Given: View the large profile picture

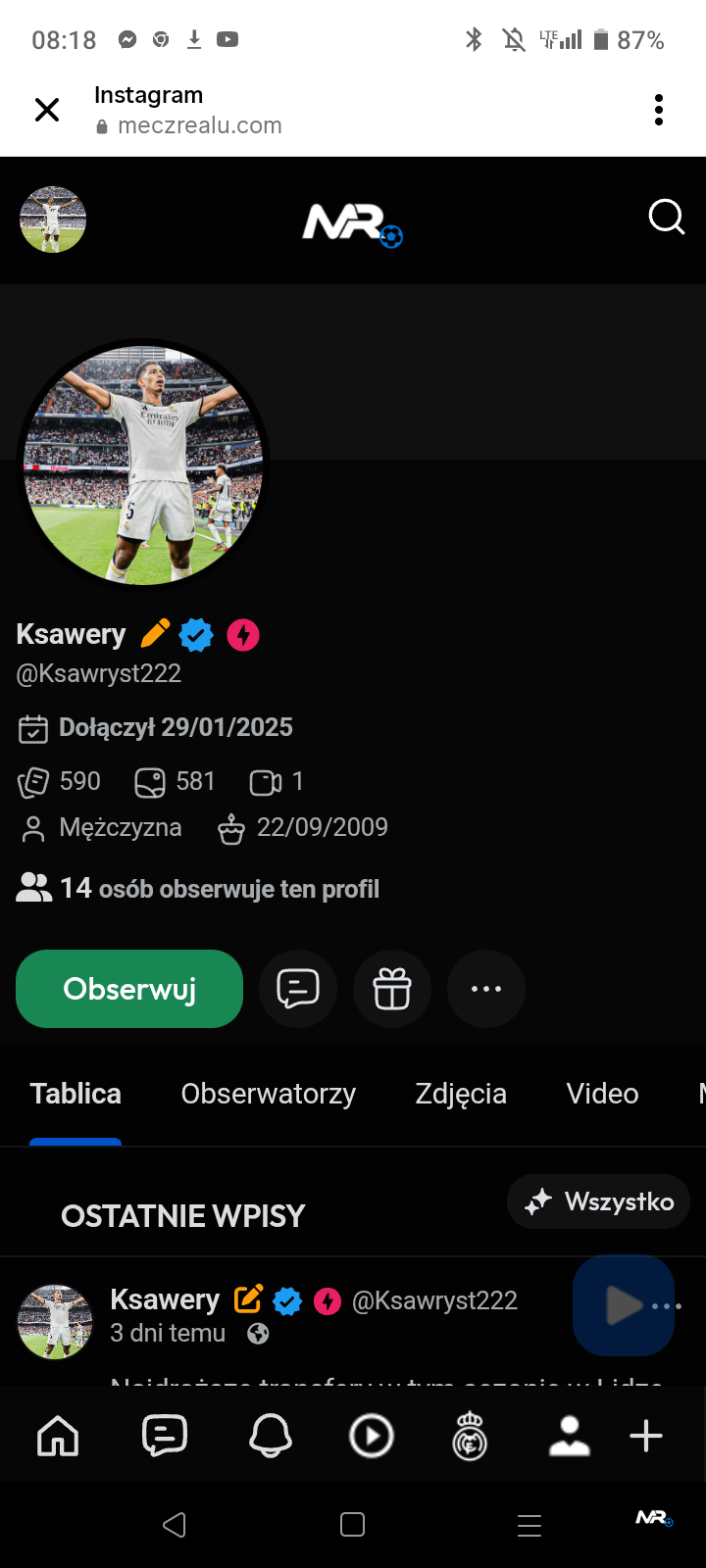Looking at the screenshot, I should pos(143,465).
